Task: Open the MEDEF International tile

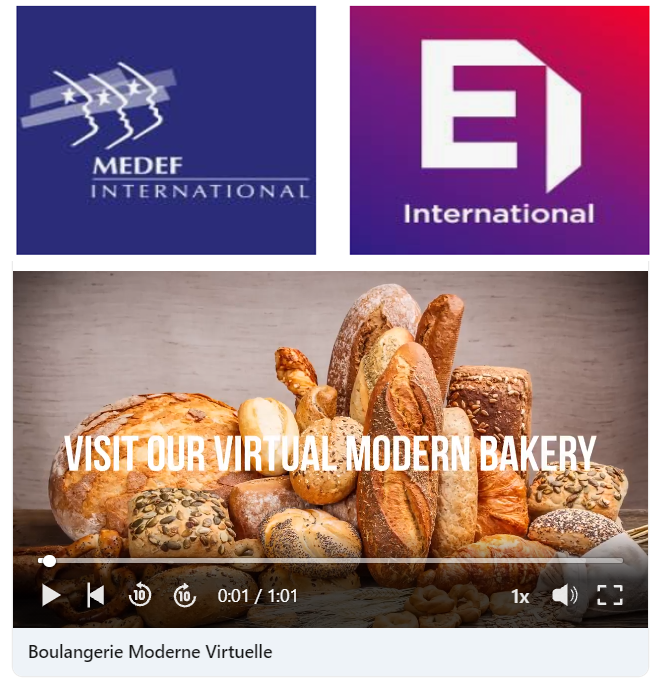Action: 166,130
